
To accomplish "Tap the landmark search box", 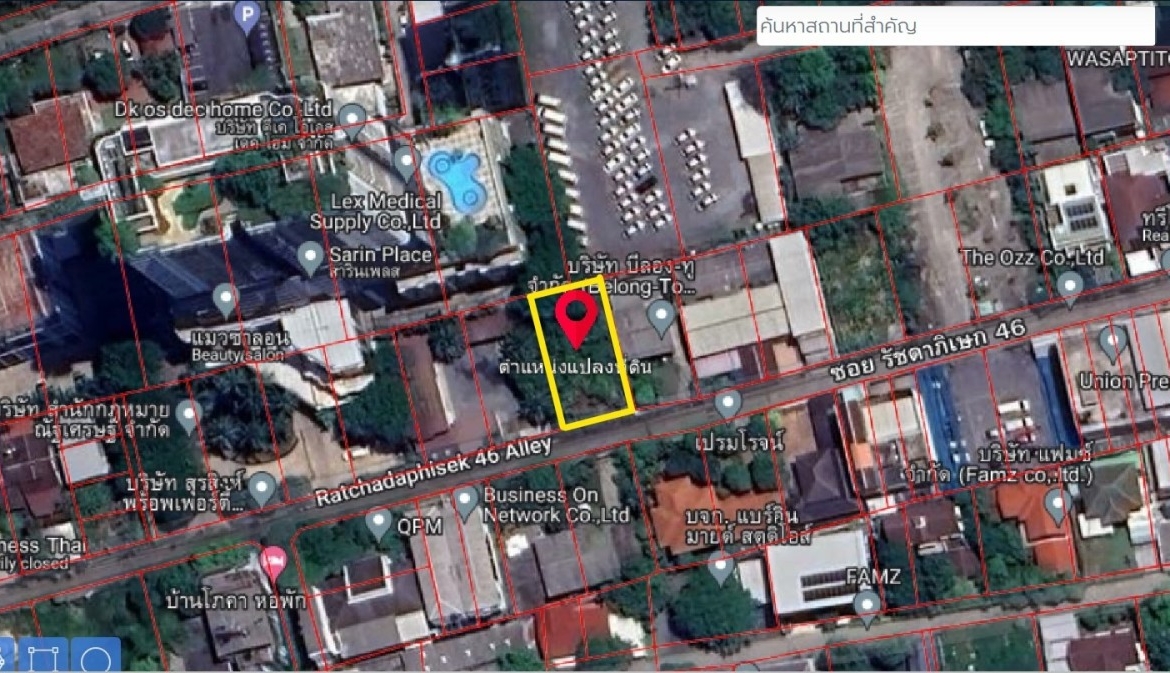I will pos(955,26).
